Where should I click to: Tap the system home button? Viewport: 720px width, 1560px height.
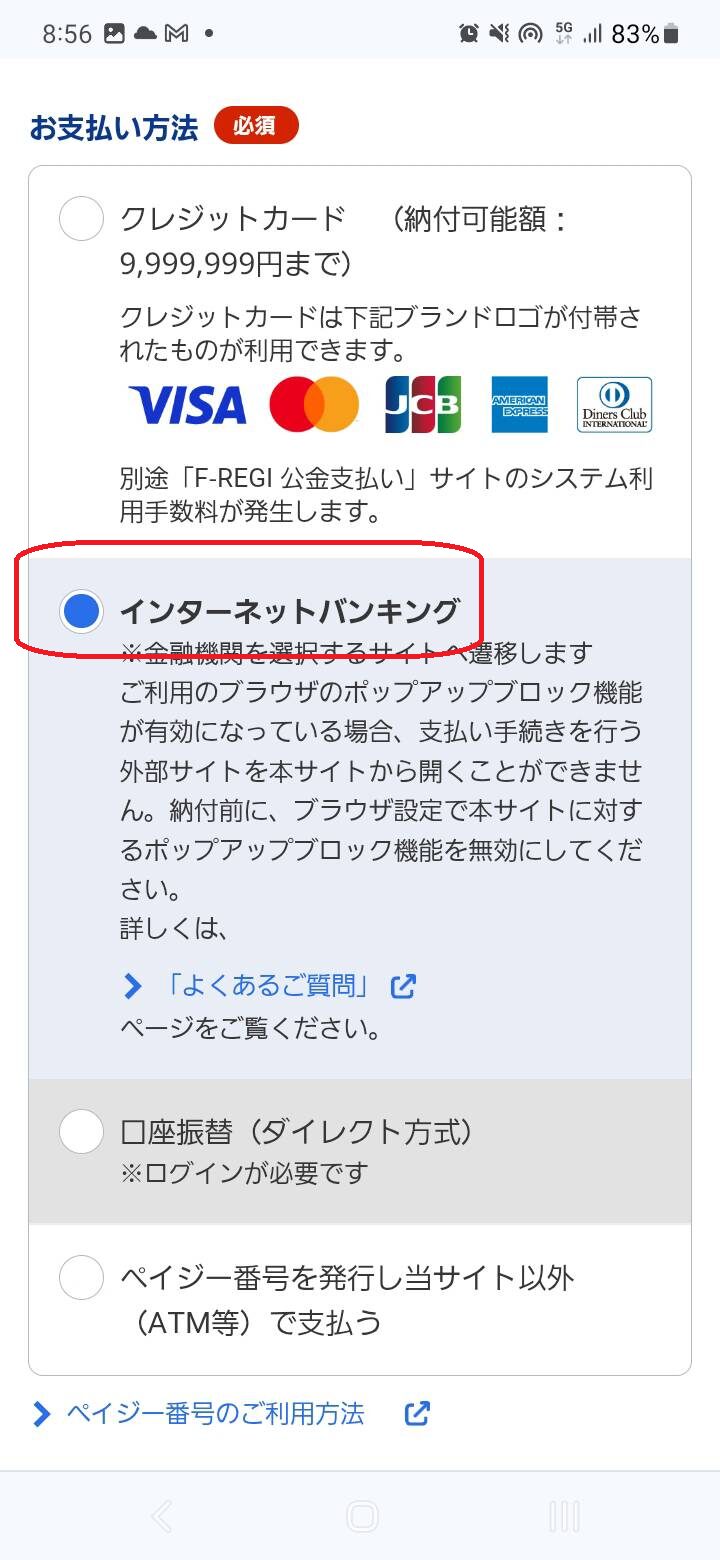pos(361,1517)
